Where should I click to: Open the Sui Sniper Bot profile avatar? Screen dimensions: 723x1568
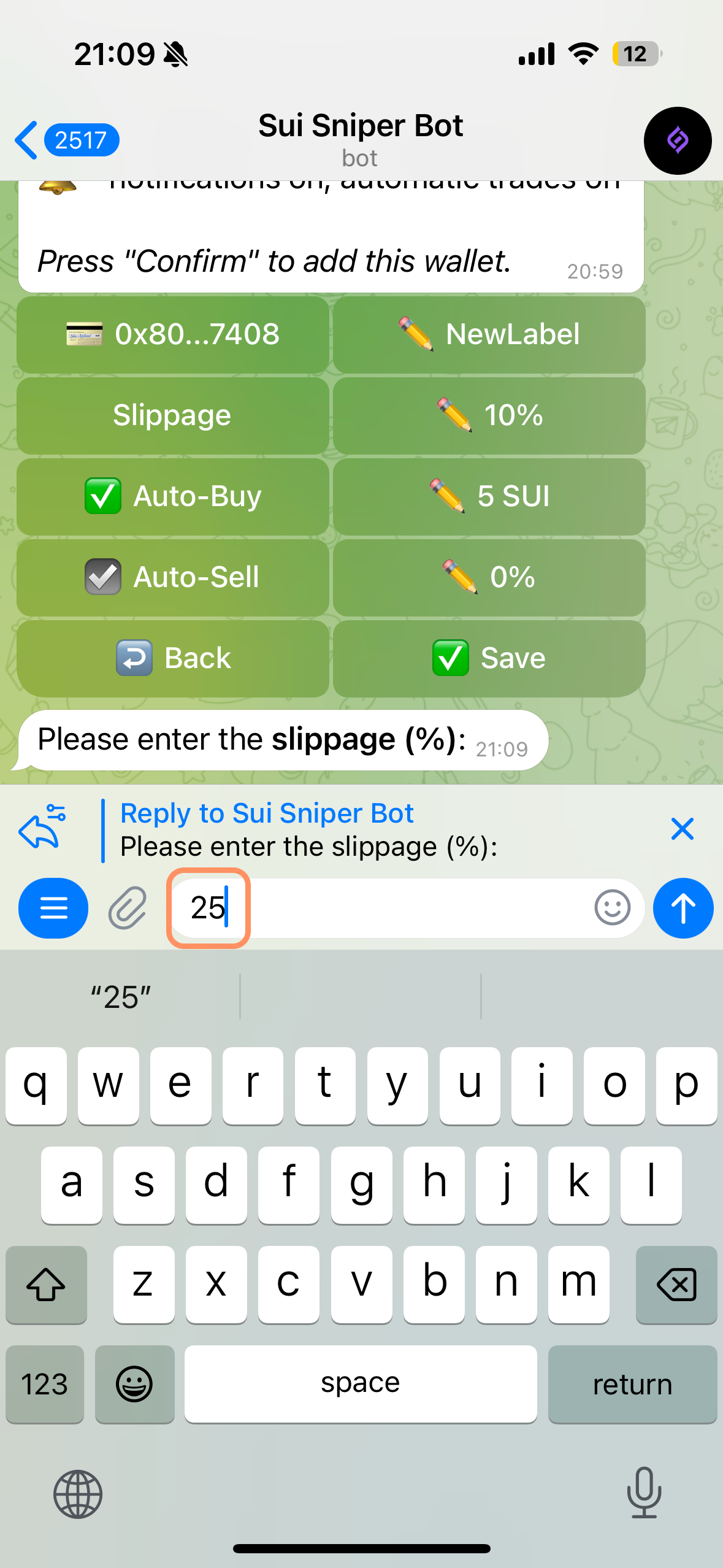pos(677,140)
